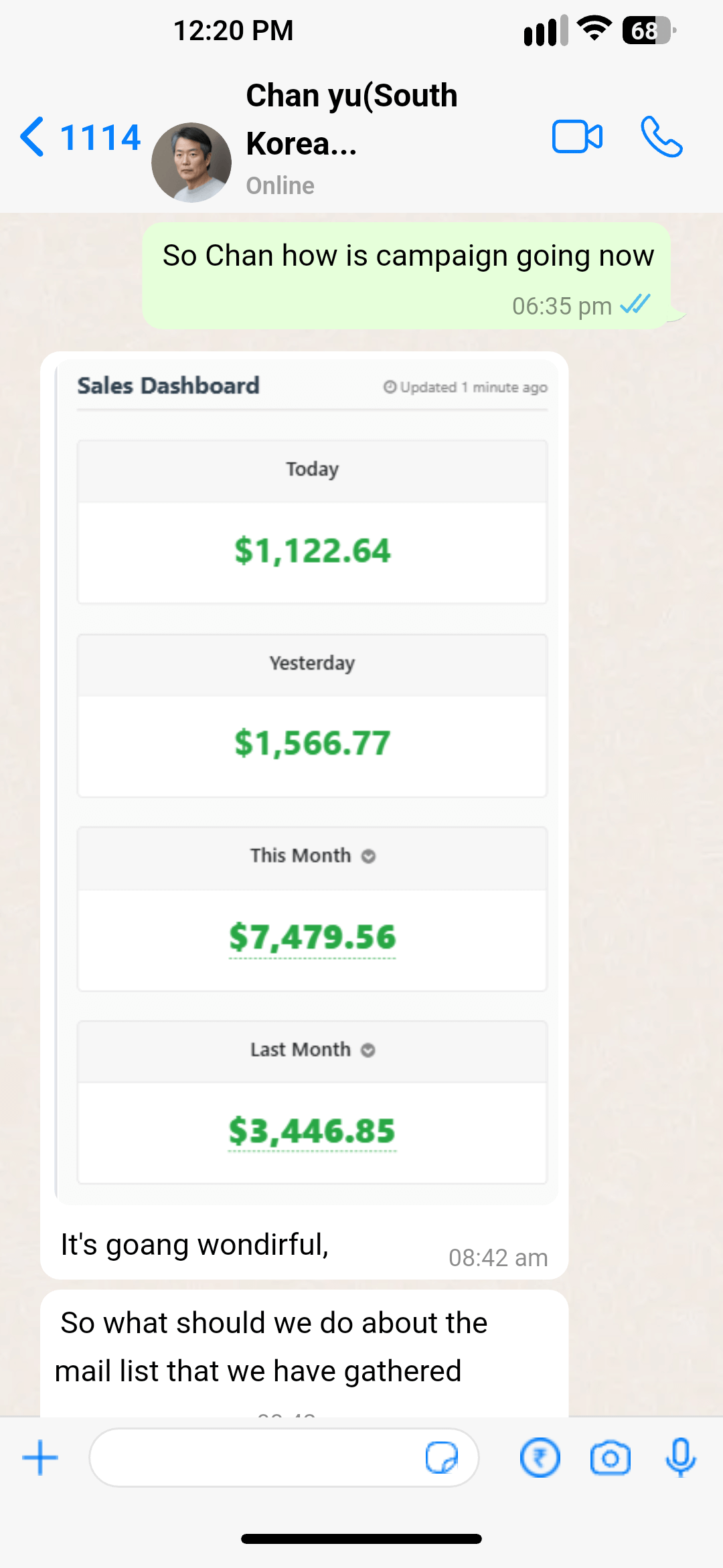Focus the message input field
The width and height of the screenshot is (723, 1568).
pos(254,1458)
